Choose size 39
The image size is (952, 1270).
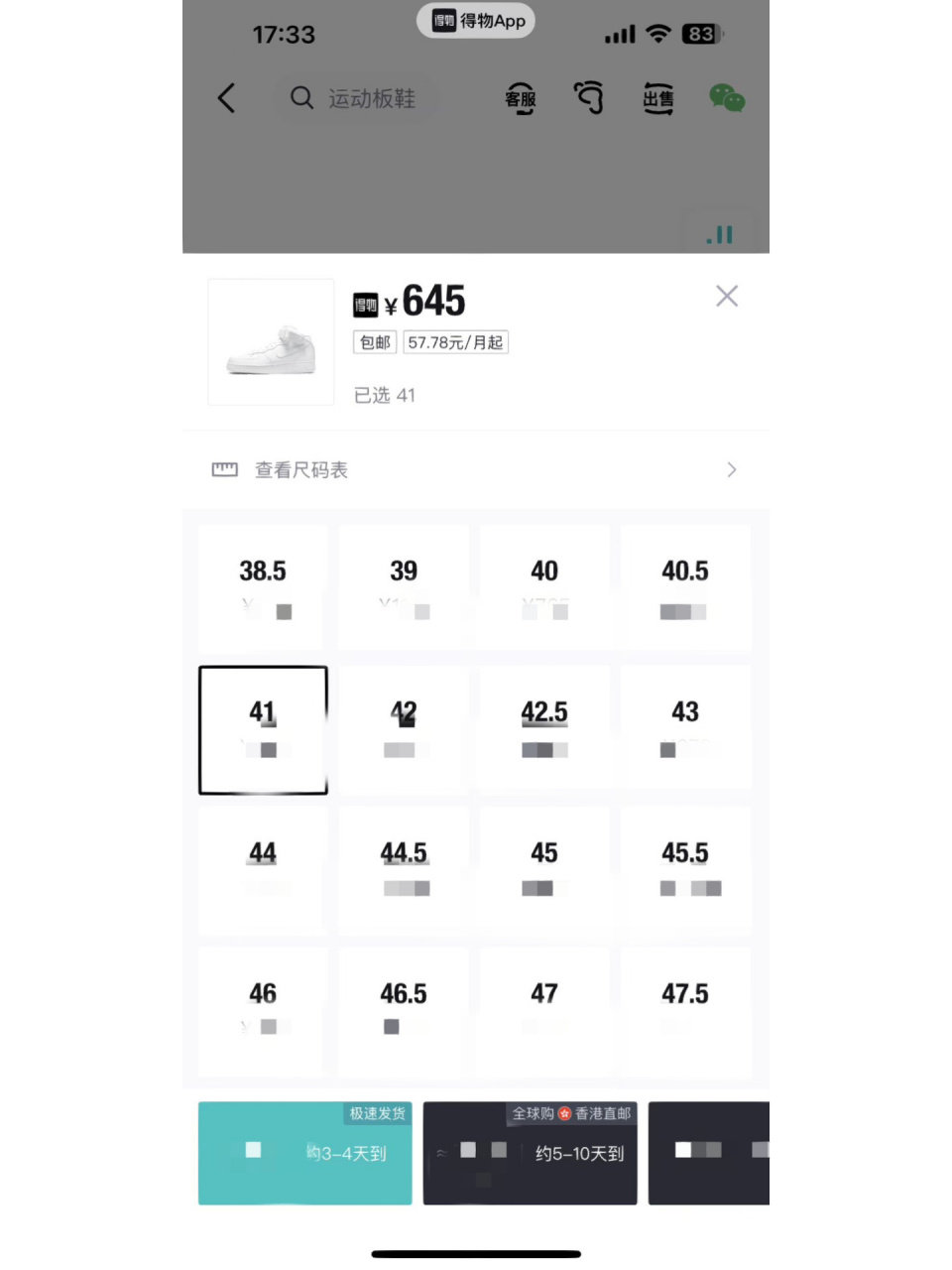(x=404, y=586)
